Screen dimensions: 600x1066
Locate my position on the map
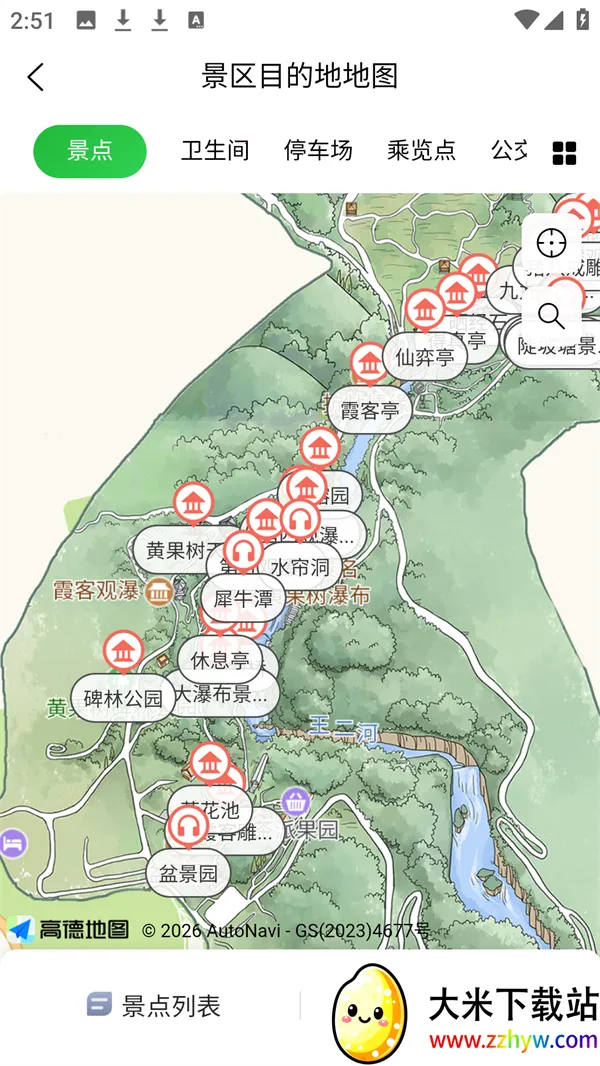coord(551,243)
